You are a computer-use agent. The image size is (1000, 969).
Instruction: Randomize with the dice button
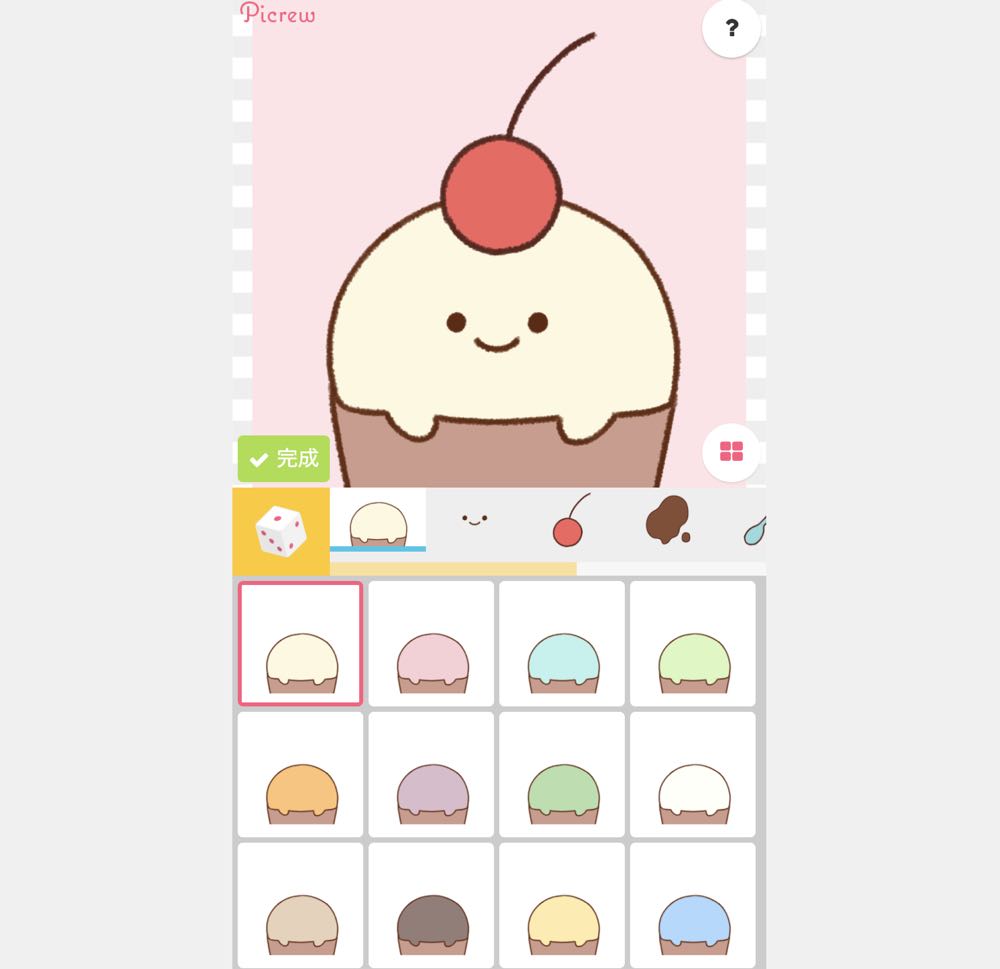coord(281,531)
